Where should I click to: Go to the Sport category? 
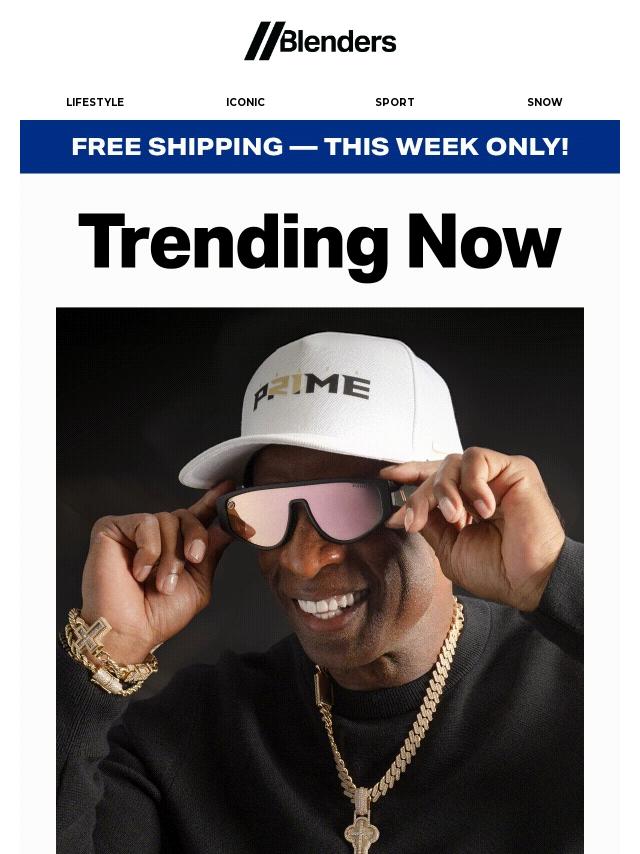pyautogui.click(x=394, y=102)
